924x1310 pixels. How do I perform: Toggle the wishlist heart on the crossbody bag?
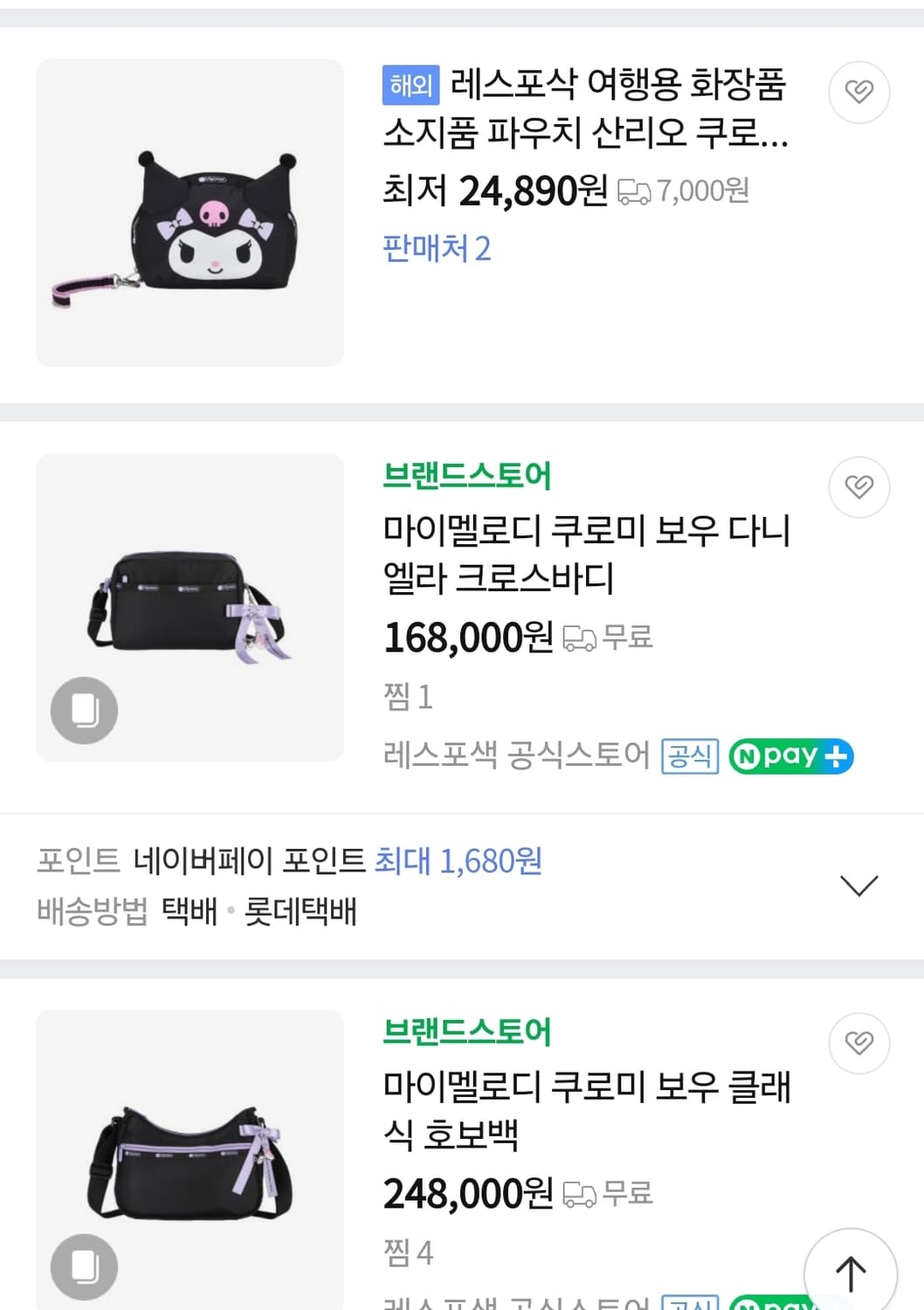[858, 486]
